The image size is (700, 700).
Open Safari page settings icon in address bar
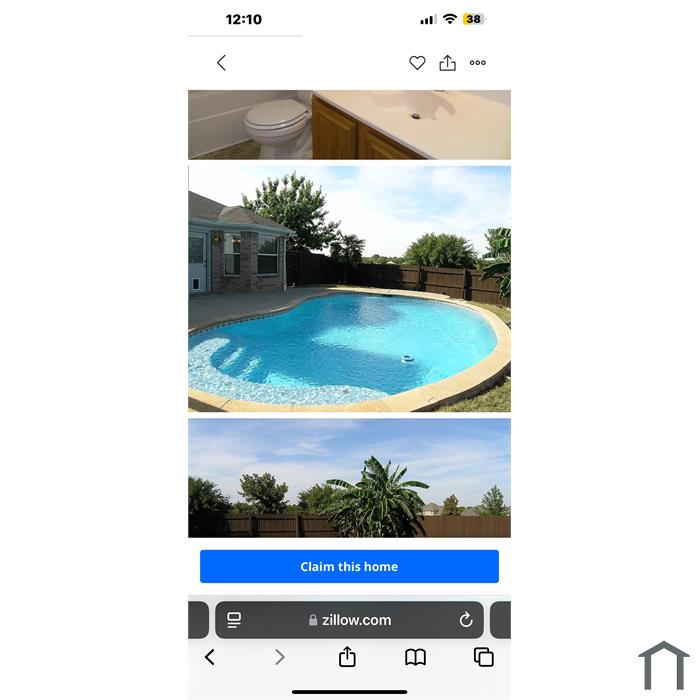pos(235,620)
